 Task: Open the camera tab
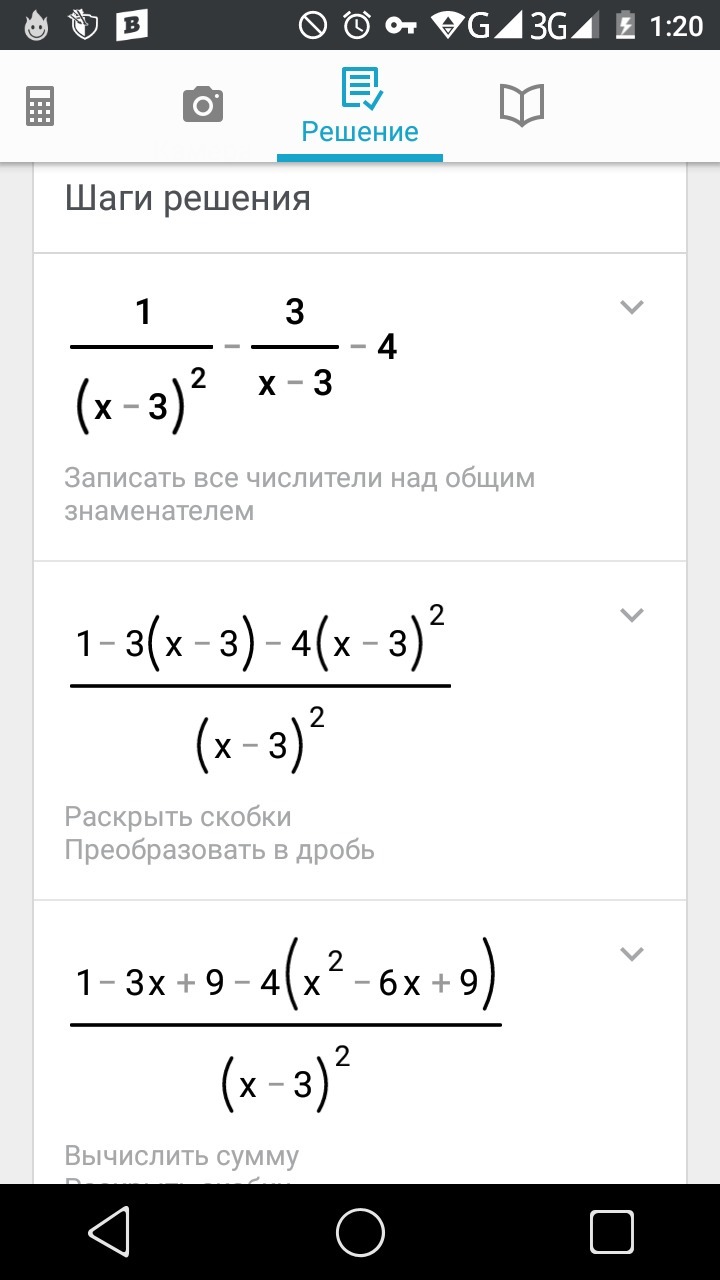pyautogui.click(x=202, y=105)
